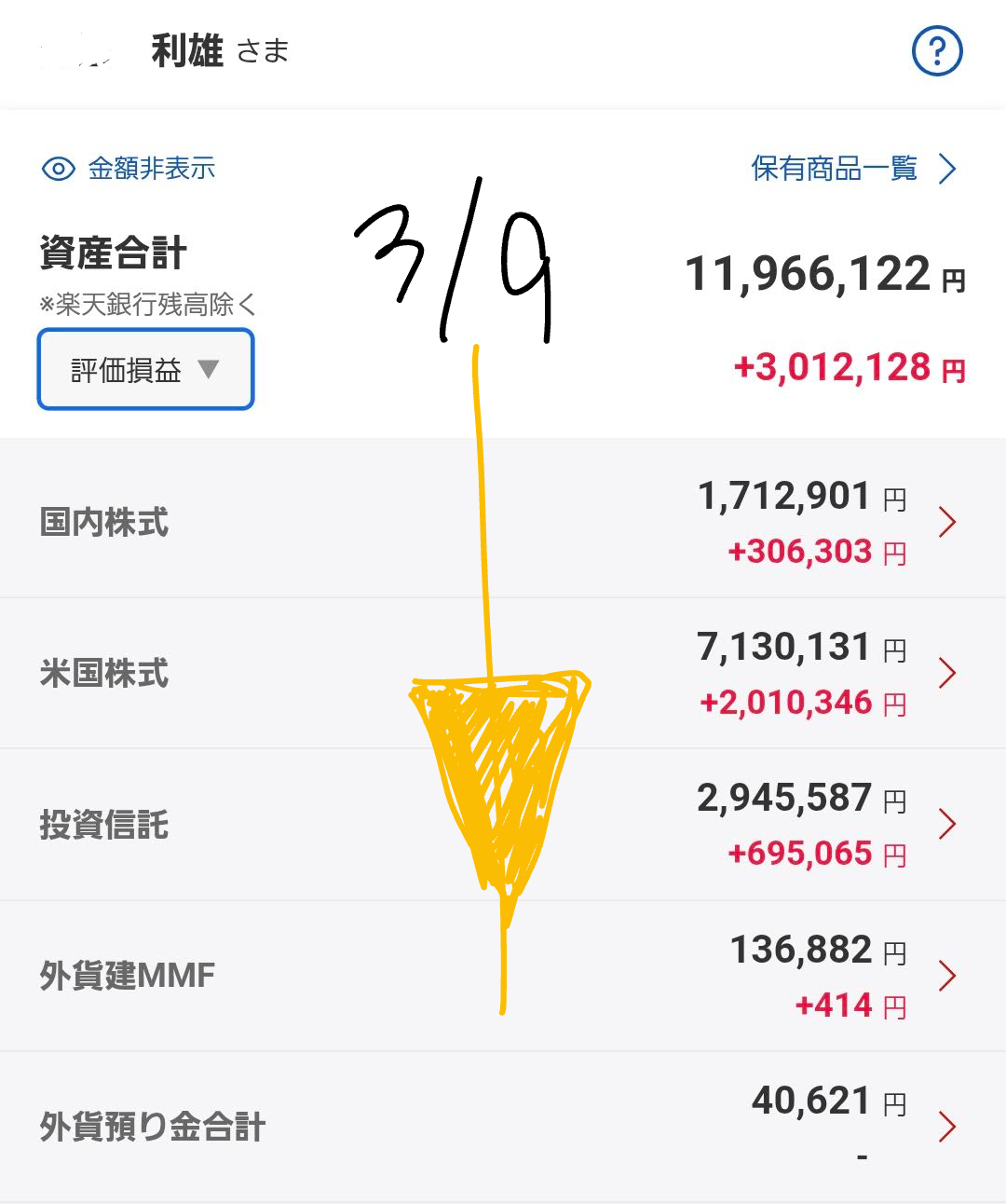Open the 外貨建MMF row
Screen dimensions: 1006x1204
[x=503, y=976]
